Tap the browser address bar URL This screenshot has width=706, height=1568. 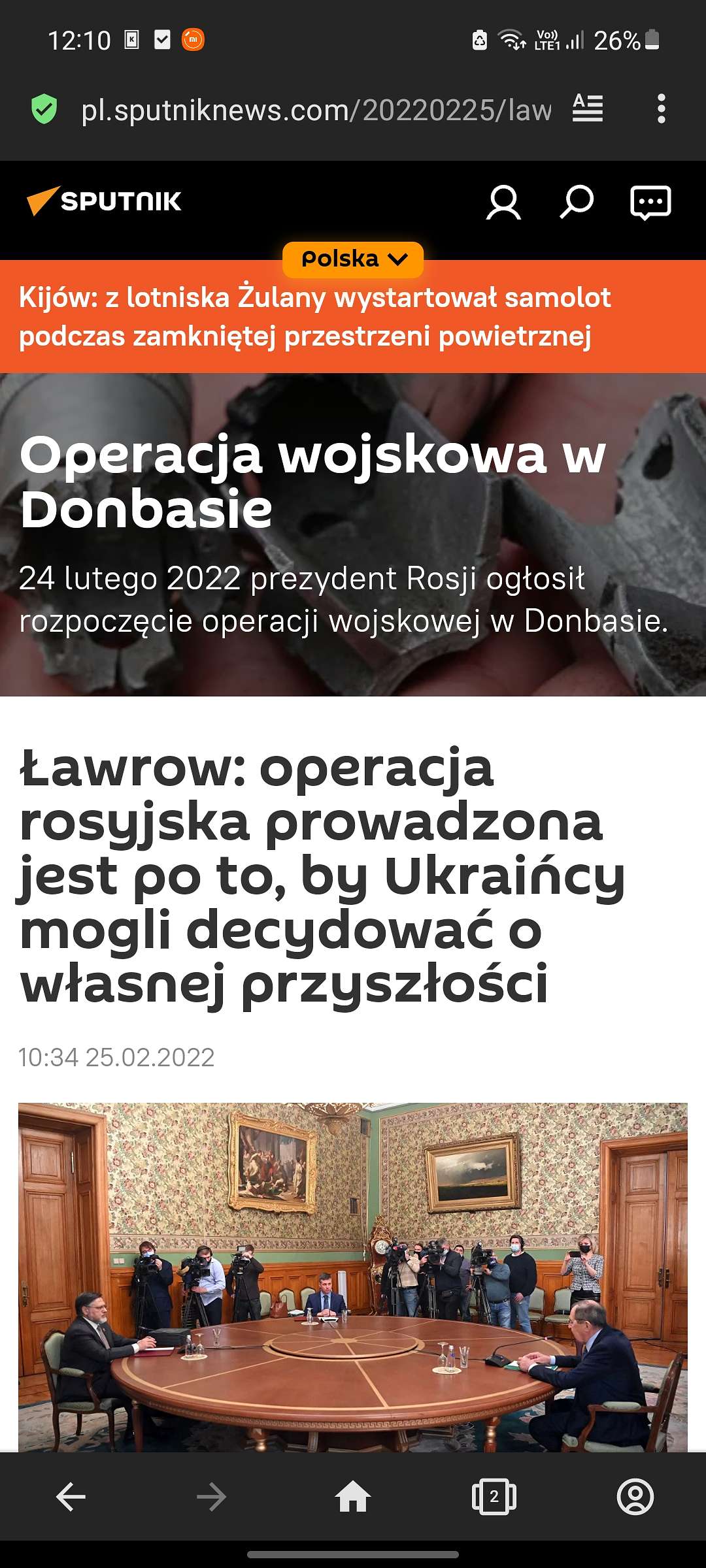(316, 110)
